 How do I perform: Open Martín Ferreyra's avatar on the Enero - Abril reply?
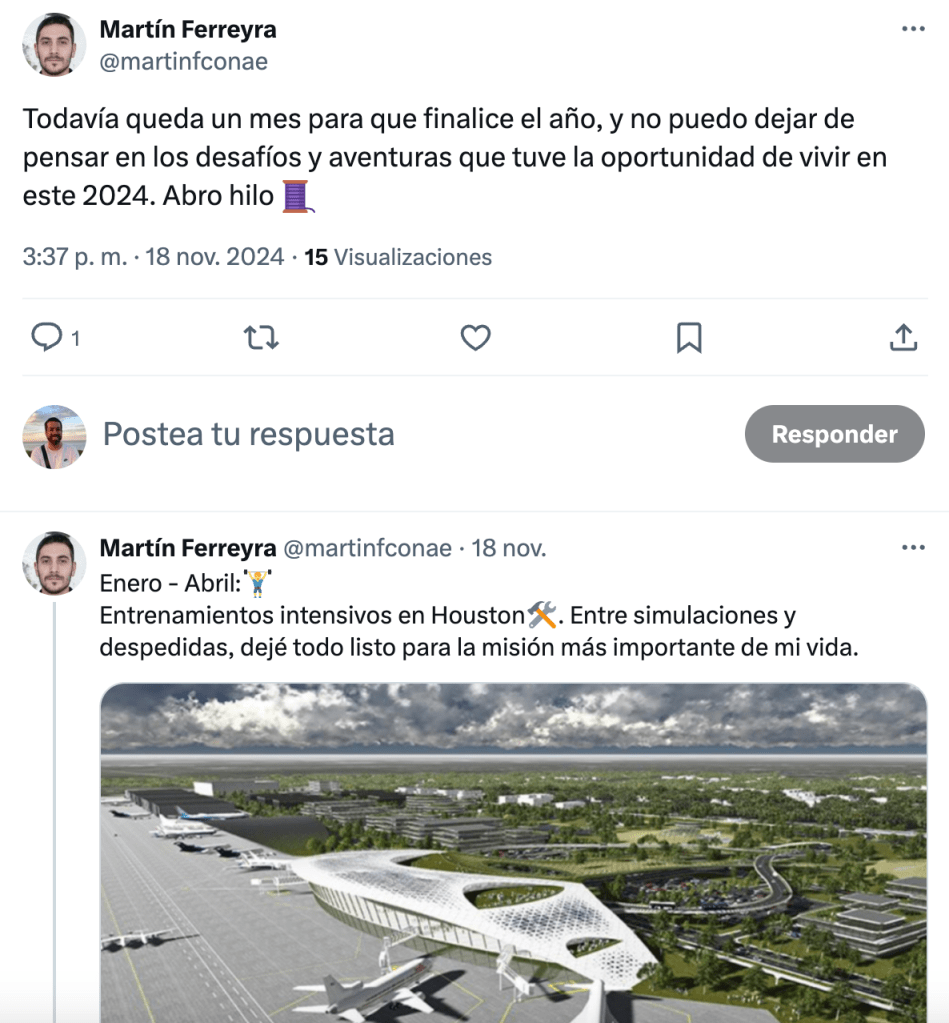(x=54, y=563)
